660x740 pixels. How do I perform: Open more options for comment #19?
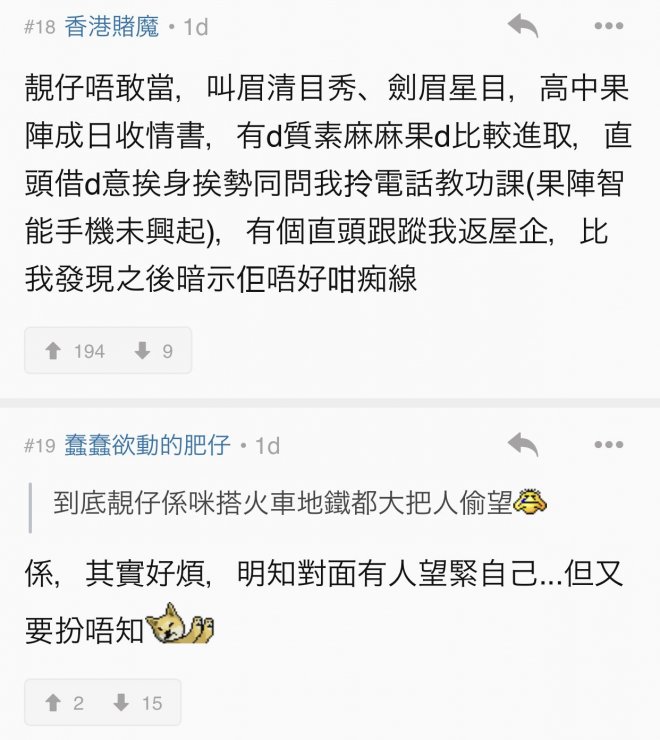[609, 444]
